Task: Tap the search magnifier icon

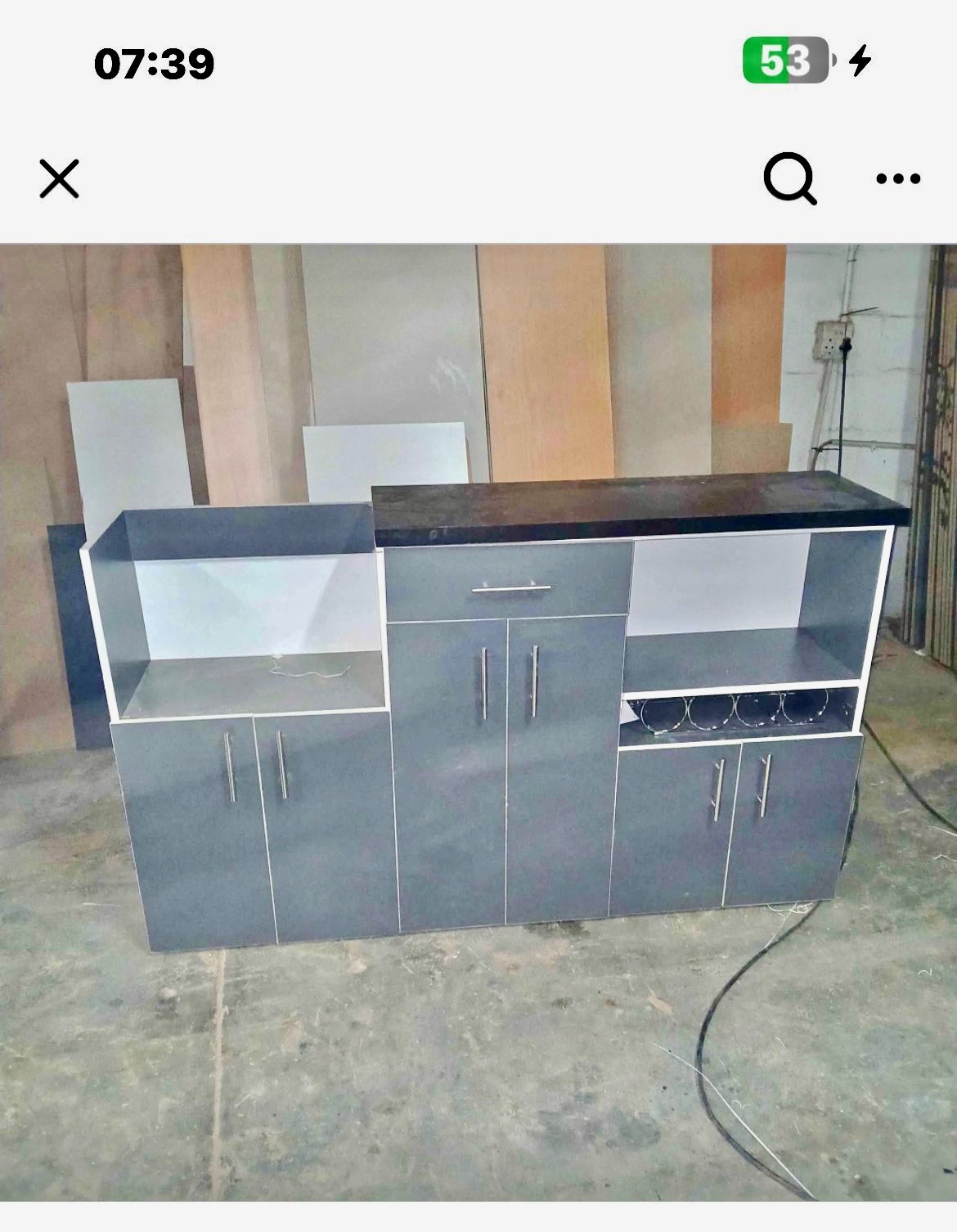Action: coord(790,179)
